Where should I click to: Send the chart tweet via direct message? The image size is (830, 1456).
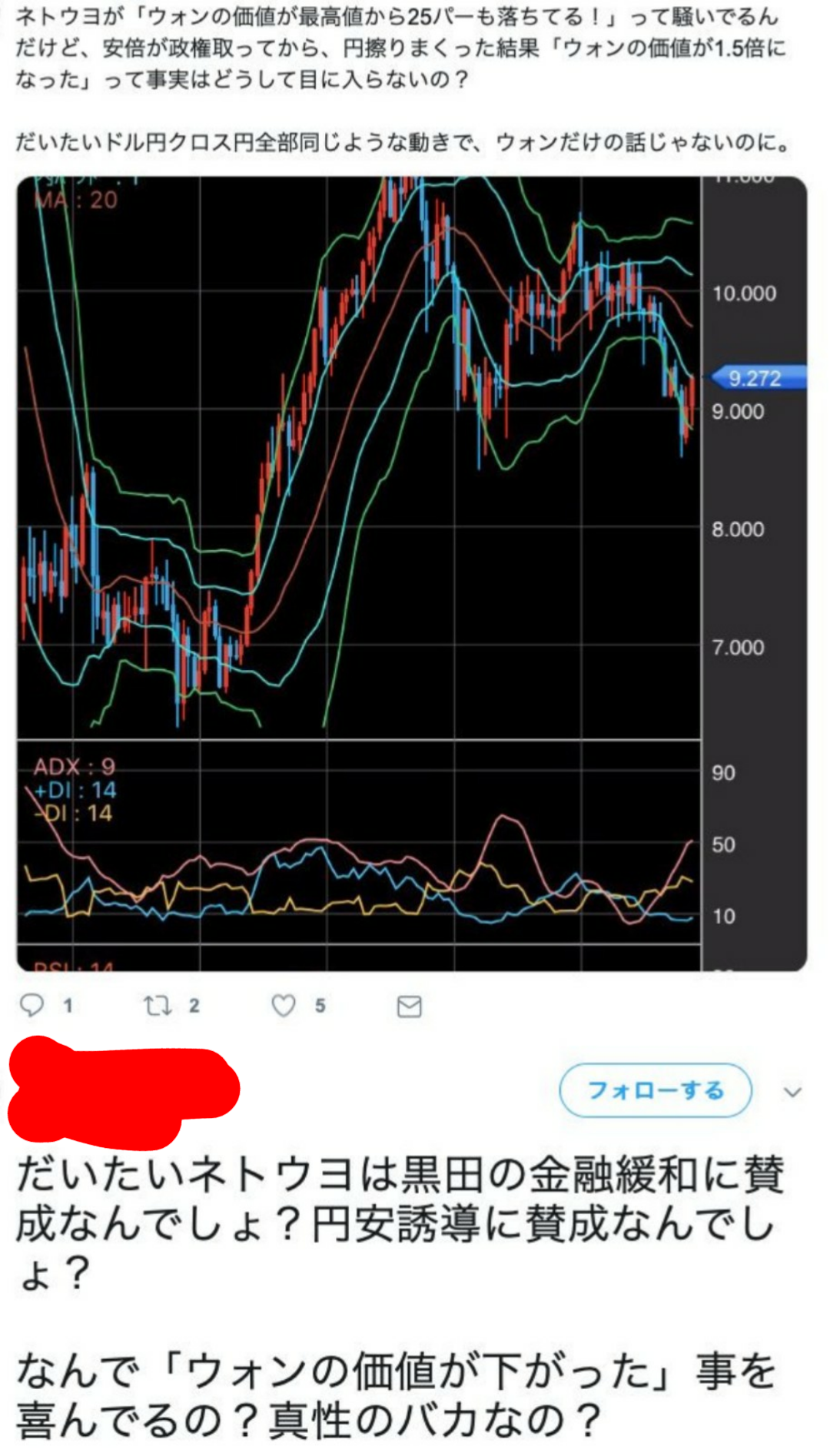(x=409, y=1006)
